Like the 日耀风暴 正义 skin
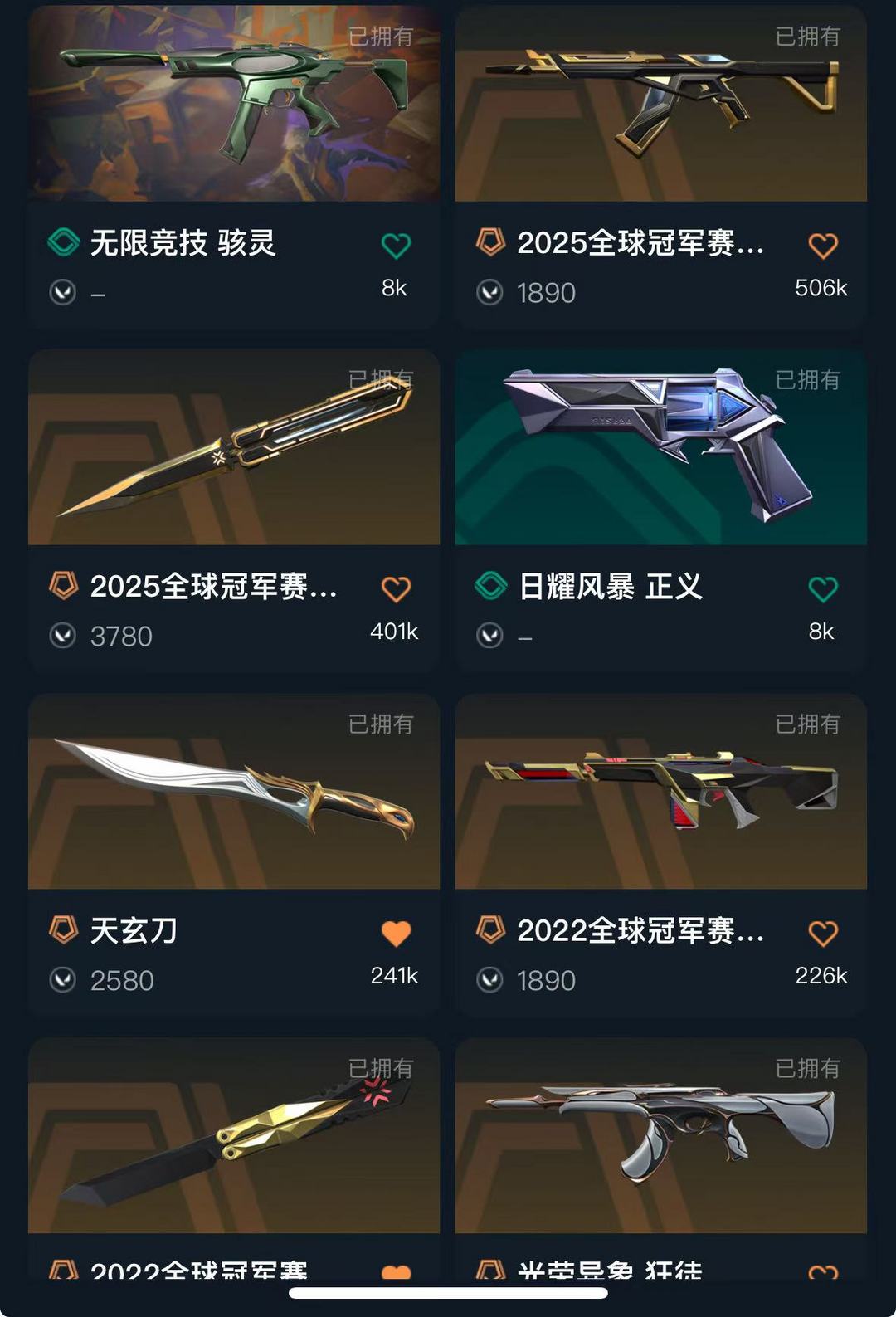 tap(822, 589)
